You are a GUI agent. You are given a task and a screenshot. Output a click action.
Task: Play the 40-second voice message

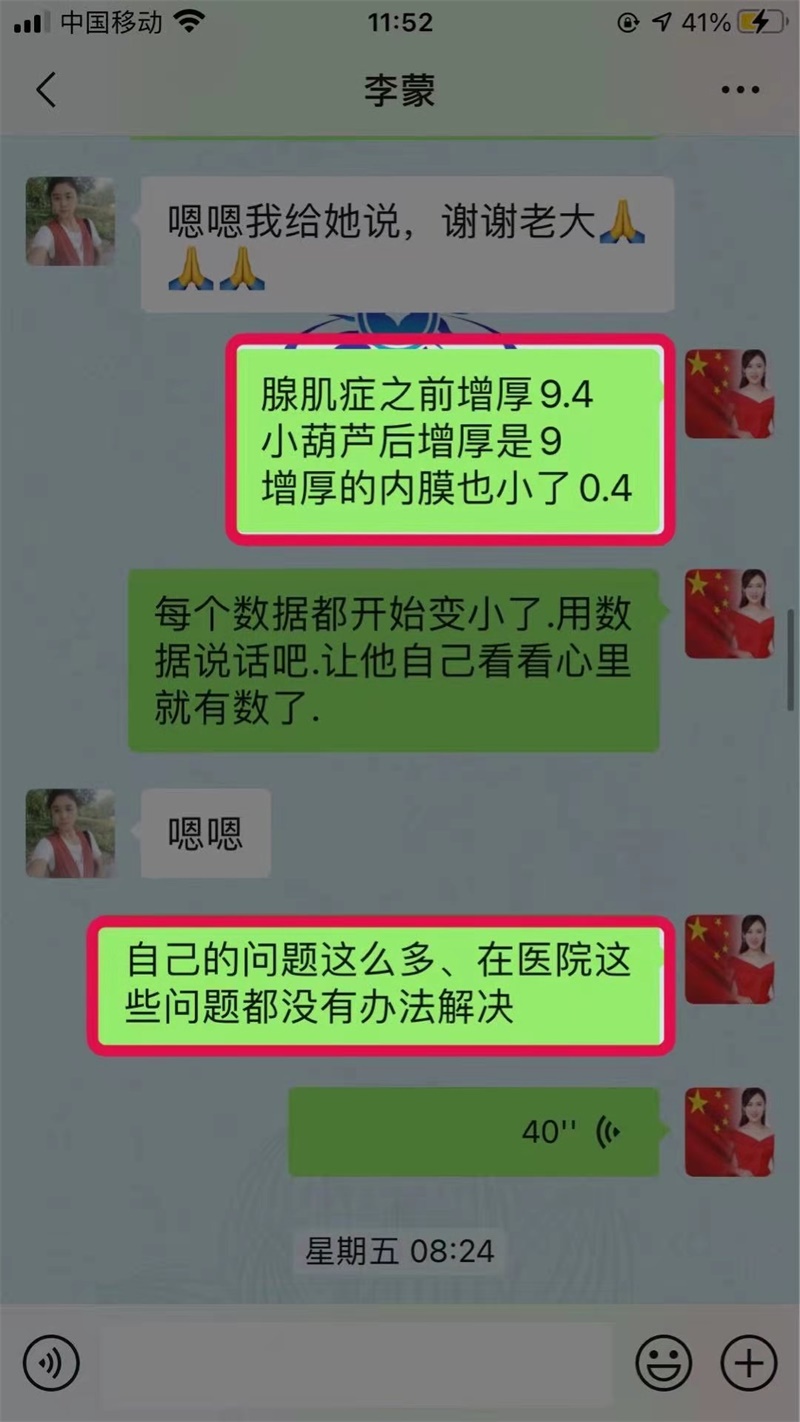point(474,1132)
